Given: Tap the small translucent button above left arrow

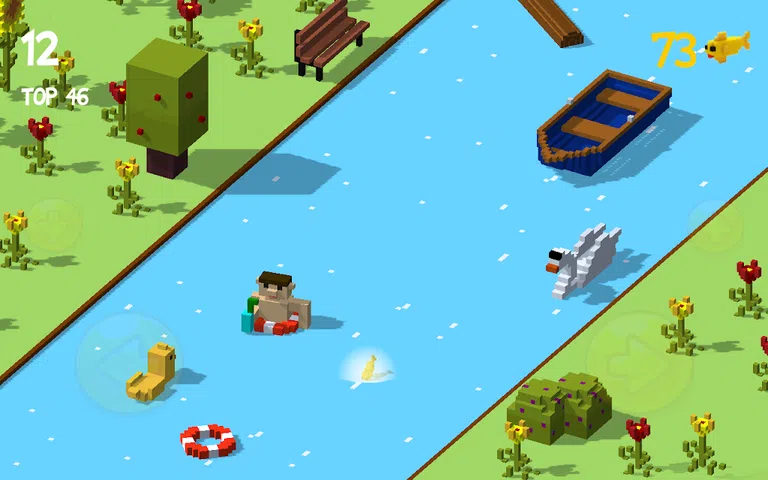Looking at the screenshot, I should click(x=52, y=226).
